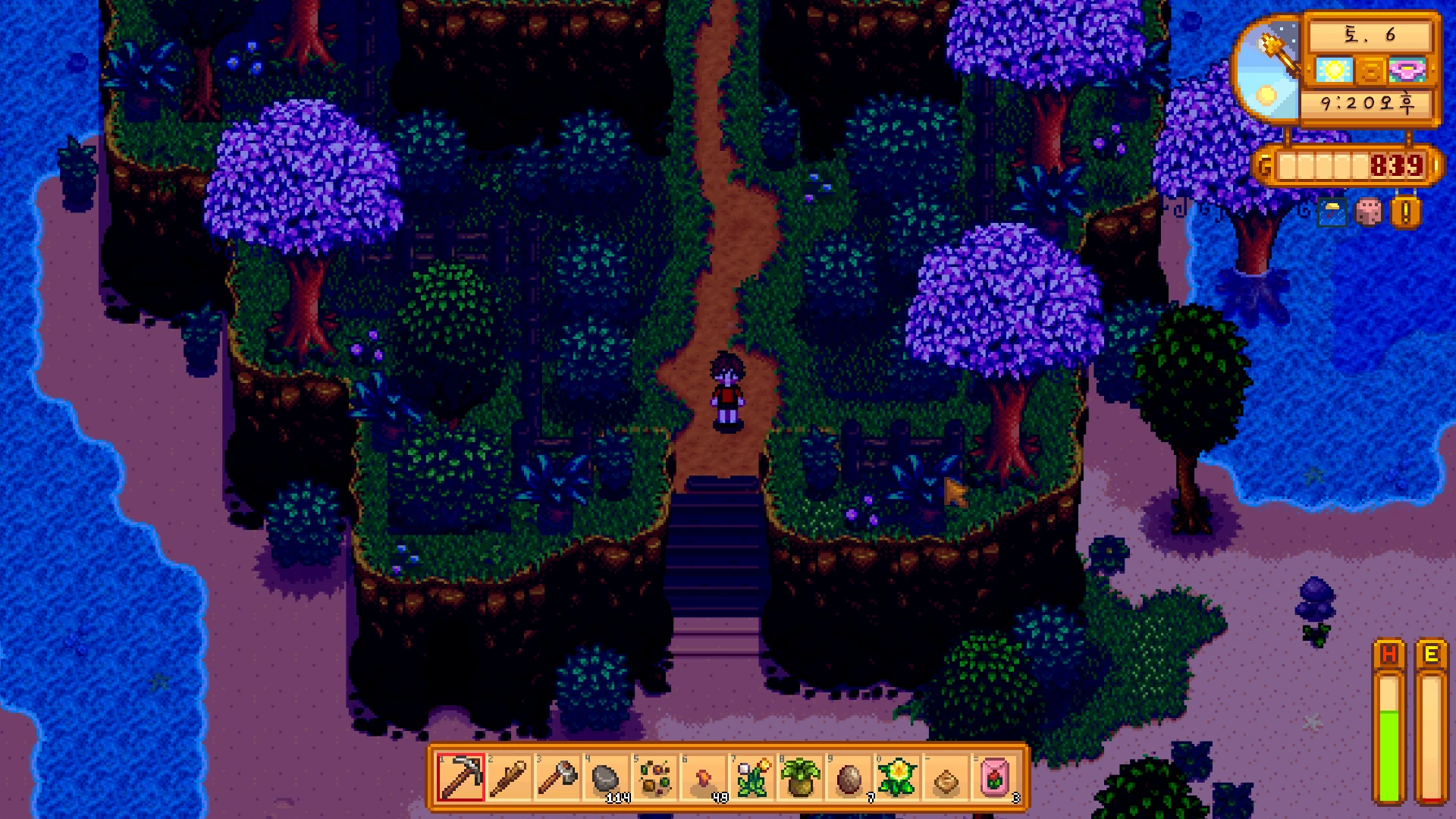Image resolution: width=1456 pixels, height=819 pixels.
Task: Equip the axe from the toolbar
Action: [557, 778]
